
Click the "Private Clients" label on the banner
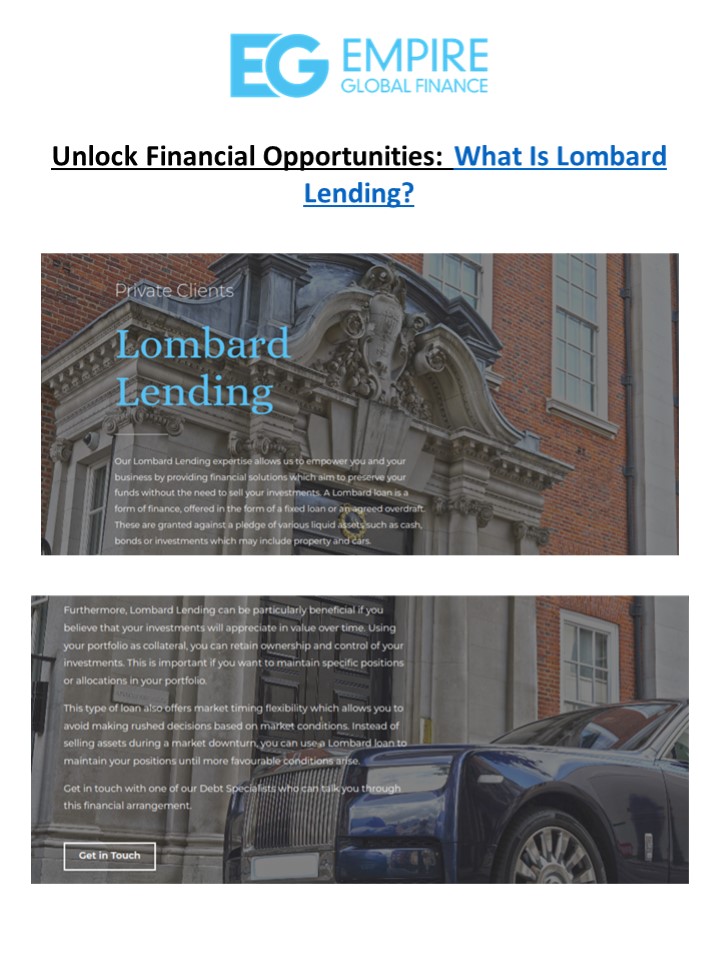click(173, 292)
